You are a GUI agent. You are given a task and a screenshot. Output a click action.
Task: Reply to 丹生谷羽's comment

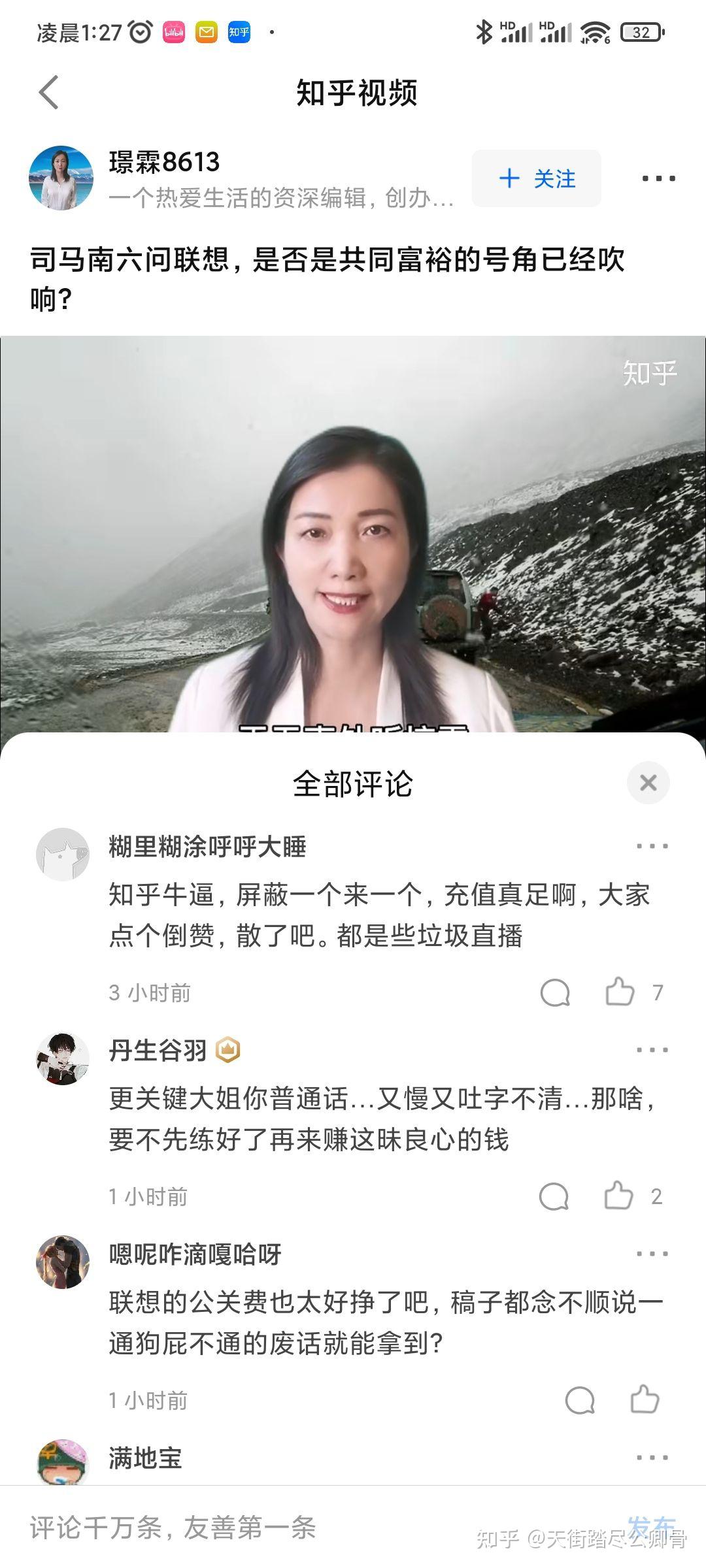tap(554, 1197)
